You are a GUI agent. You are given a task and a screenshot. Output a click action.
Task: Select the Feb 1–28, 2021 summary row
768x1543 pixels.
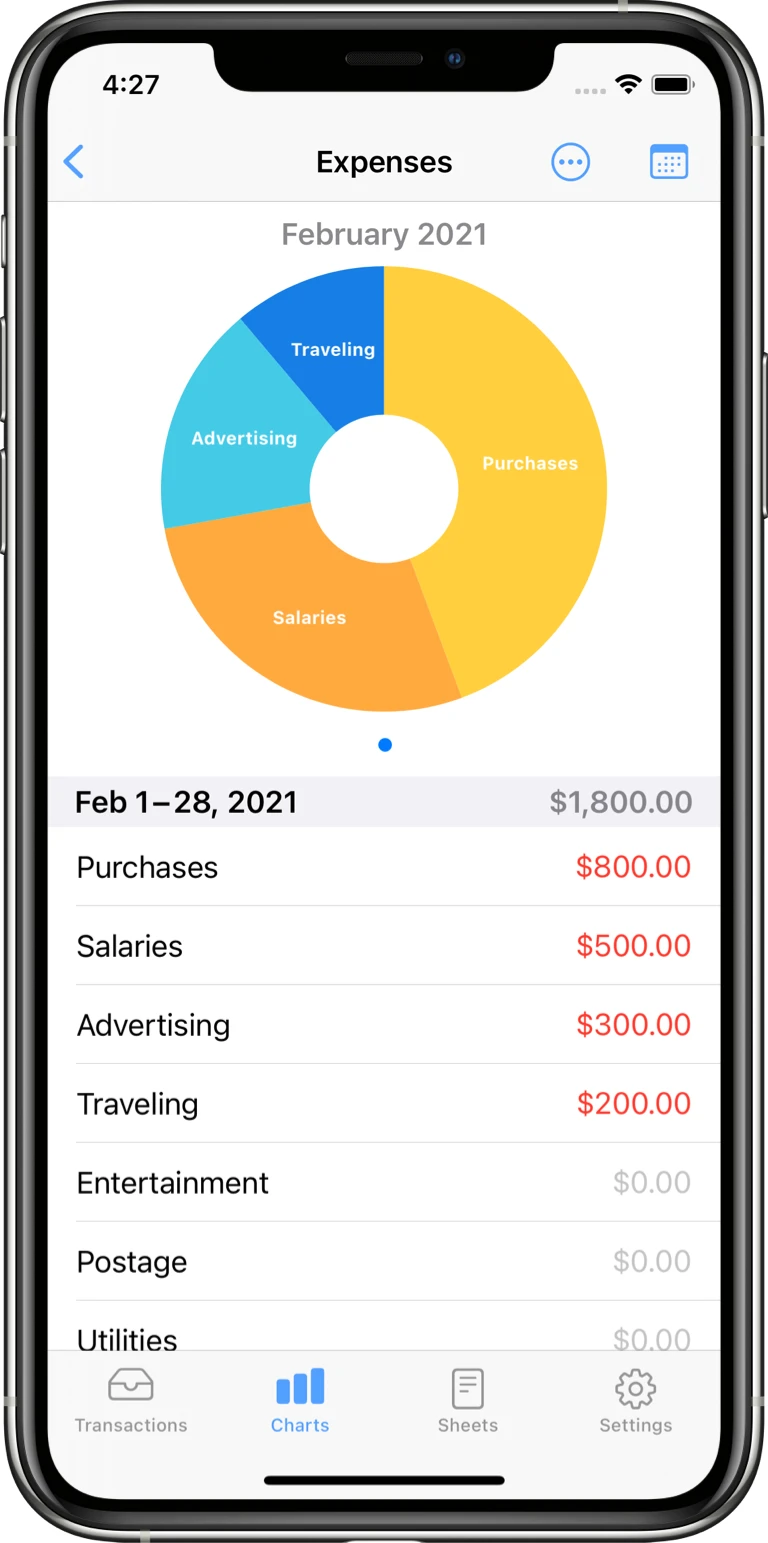point(384,801)
